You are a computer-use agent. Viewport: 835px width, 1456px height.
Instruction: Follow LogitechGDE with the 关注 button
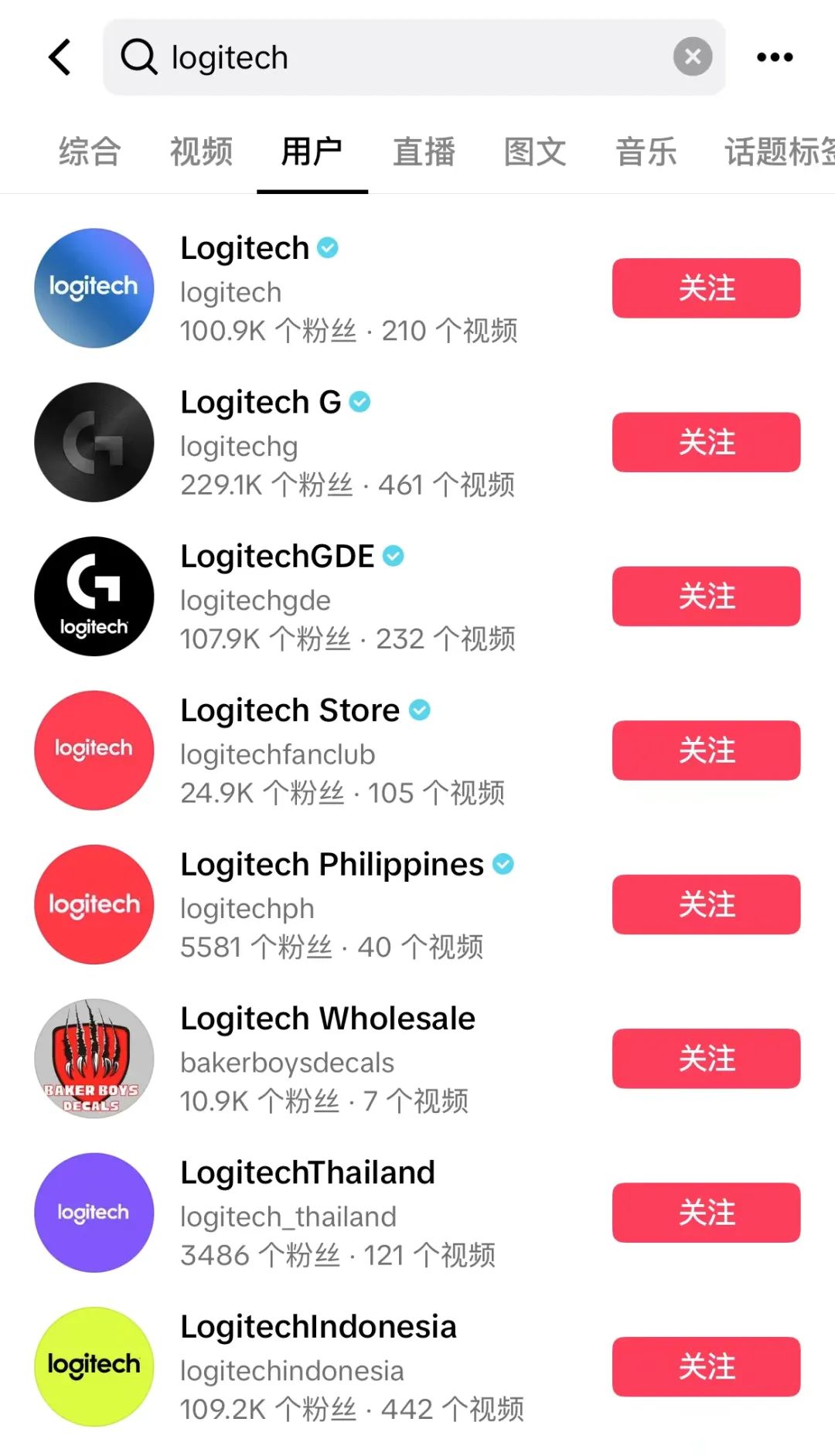click(x=706, y=596)
